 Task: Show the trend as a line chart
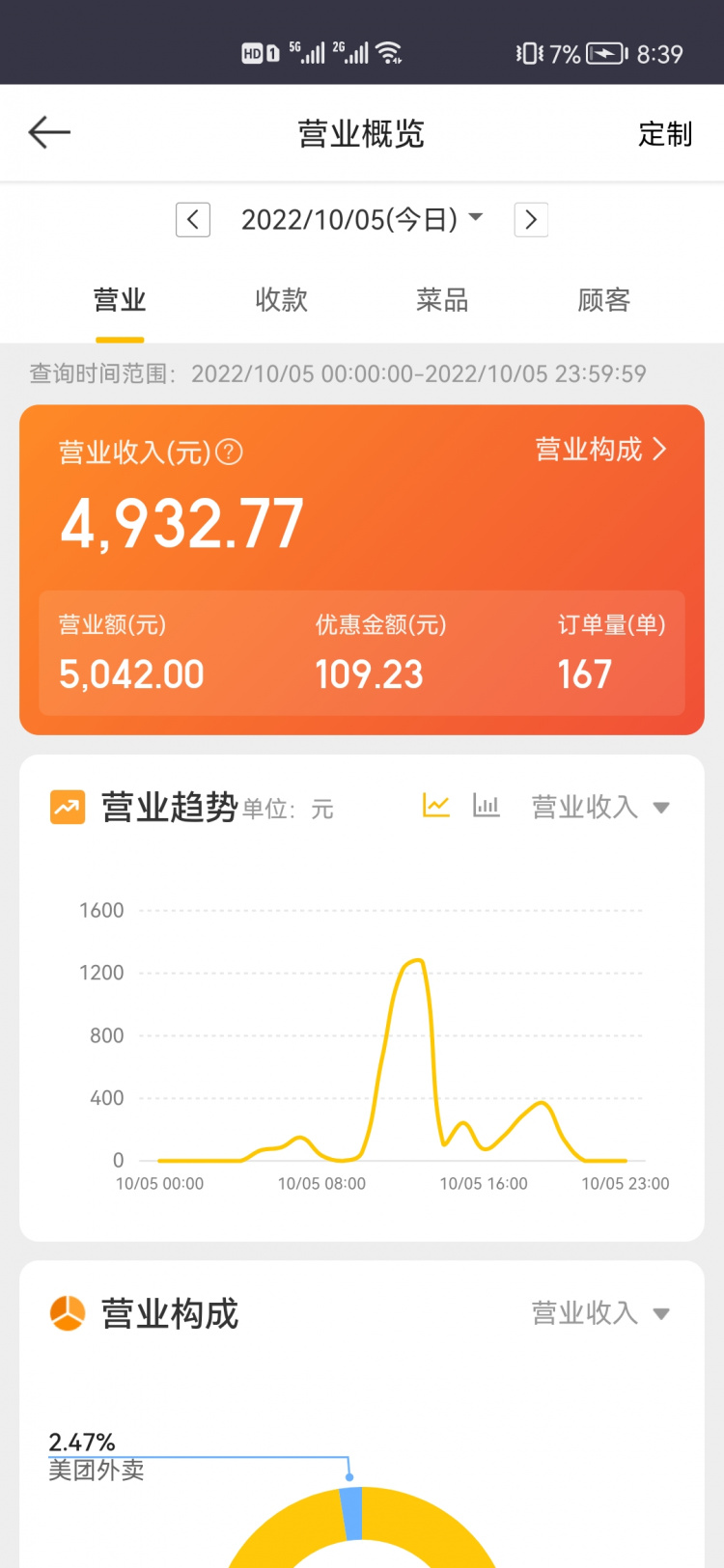tap(436, 805)
